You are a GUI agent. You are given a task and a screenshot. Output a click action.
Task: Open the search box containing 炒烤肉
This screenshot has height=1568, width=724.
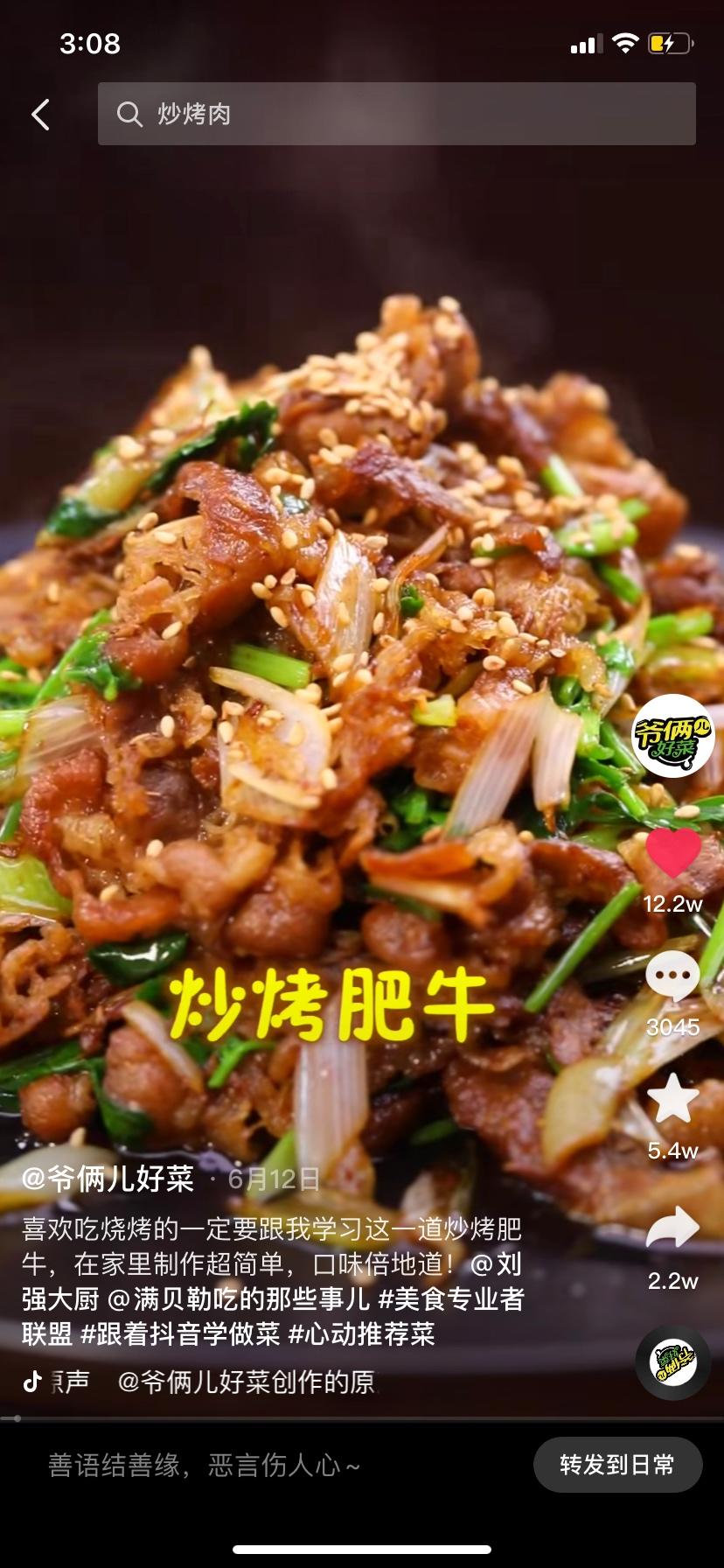(396, 114)
